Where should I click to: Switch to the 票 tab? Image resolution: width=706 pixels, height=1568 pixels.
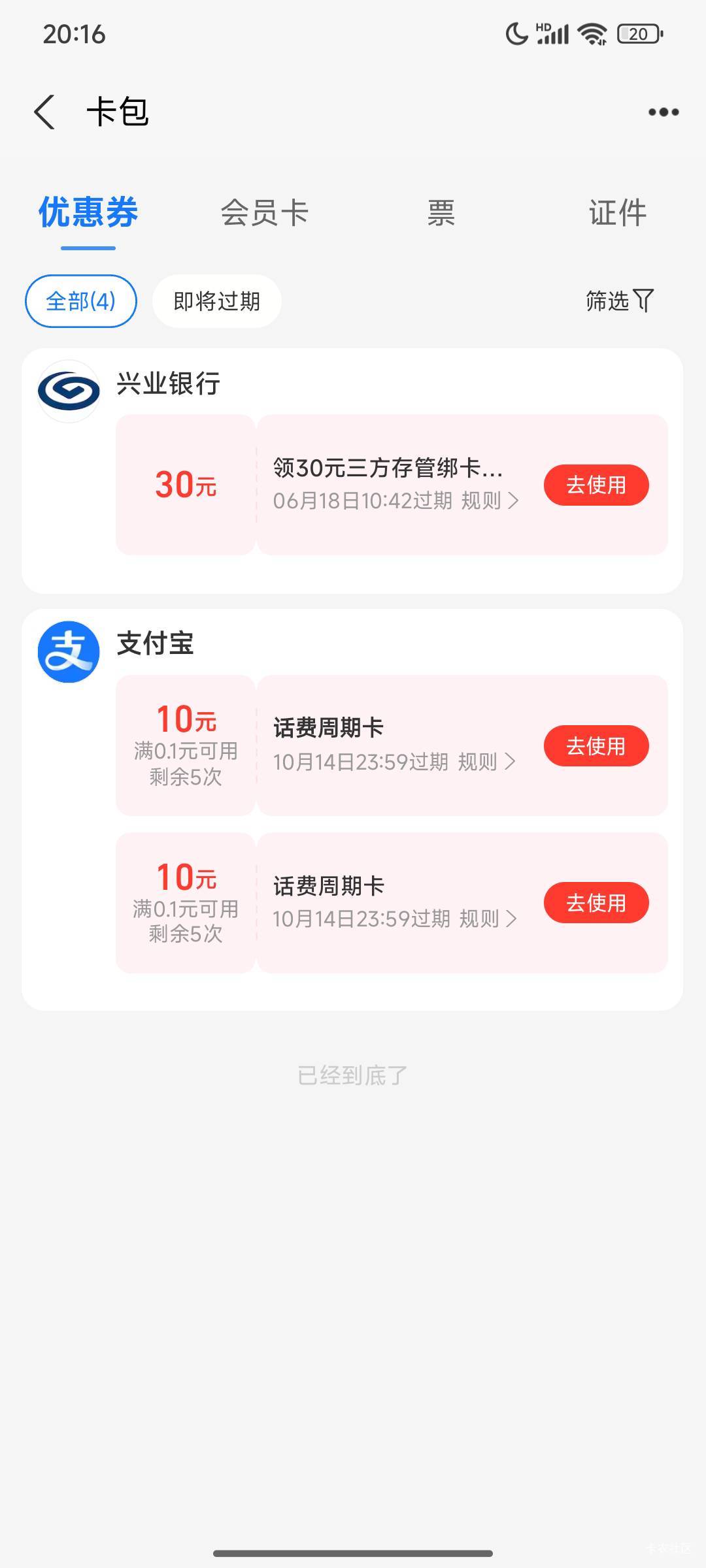[441, 213]
